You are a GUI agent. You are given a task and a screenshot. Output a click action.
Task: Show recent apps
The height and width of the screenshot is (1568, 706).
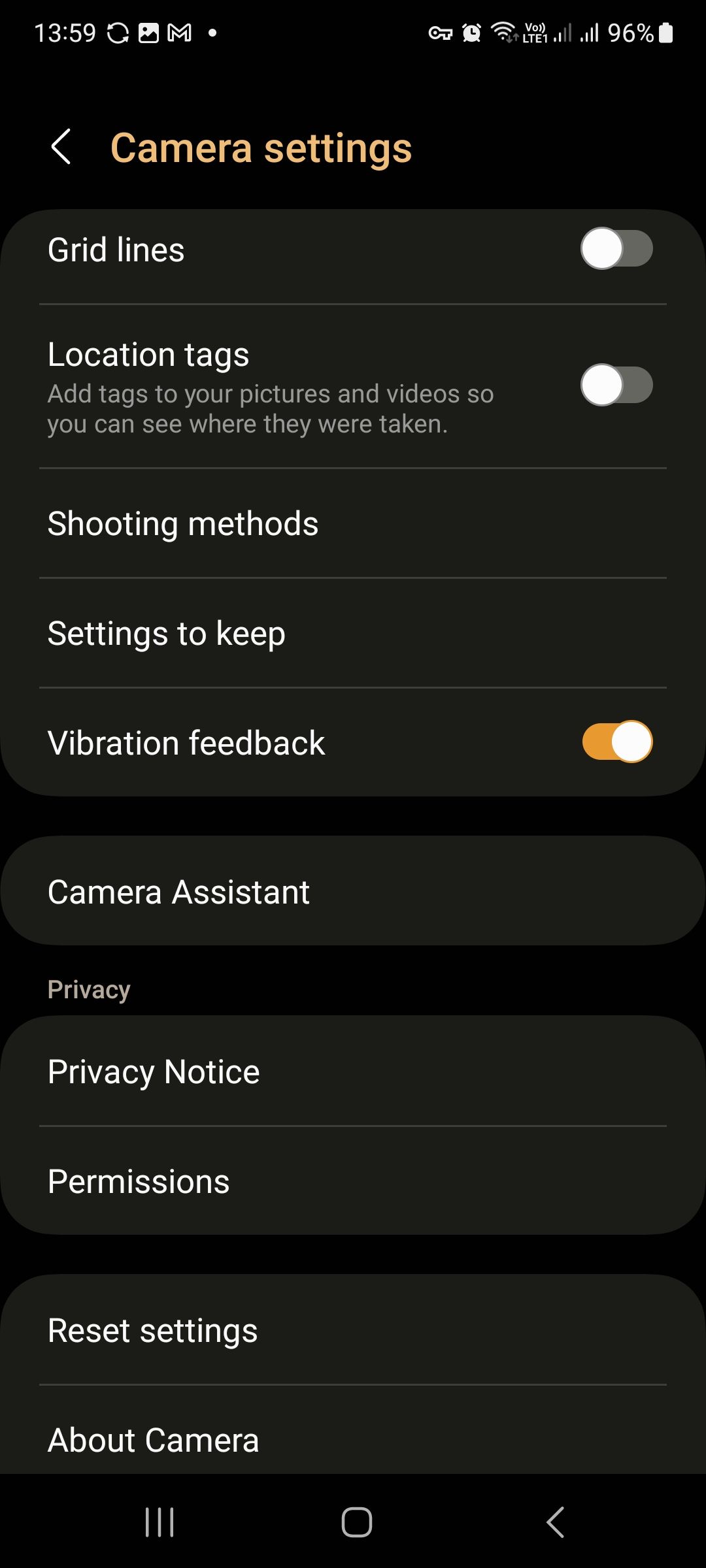[160, 1523]
